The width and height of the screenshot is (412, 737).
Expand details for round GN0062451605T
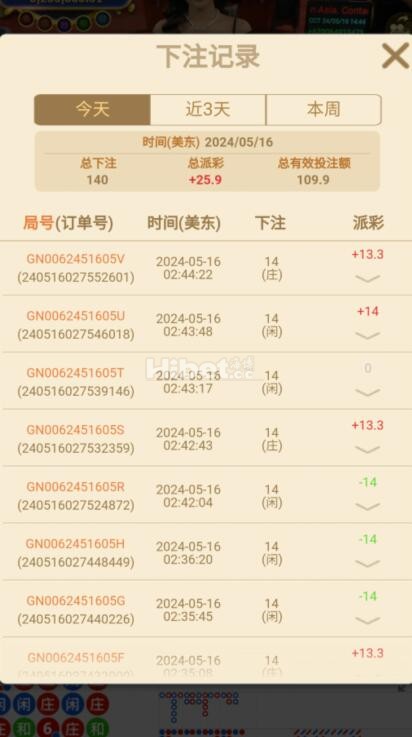tap(367, 392)
